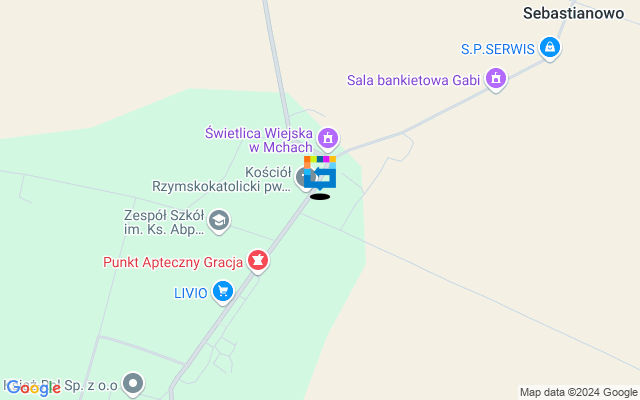Open the Punkt Apteczny Gracja pharmacy pin
Viewport: 640px width, 400px height.
[258, 262]
